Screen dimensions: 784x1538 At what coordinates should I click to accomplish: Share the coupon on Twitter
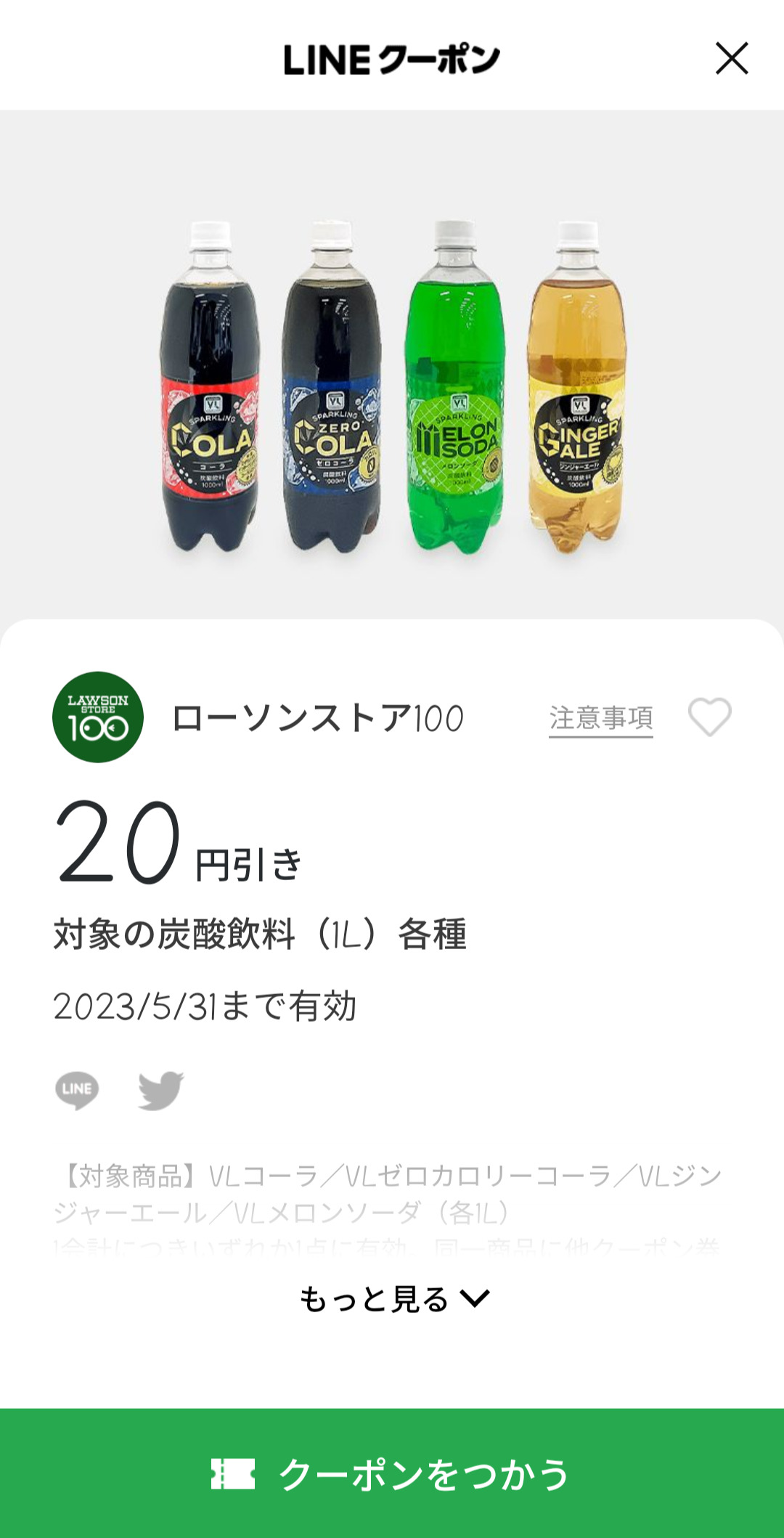[x=161, y=1090]
